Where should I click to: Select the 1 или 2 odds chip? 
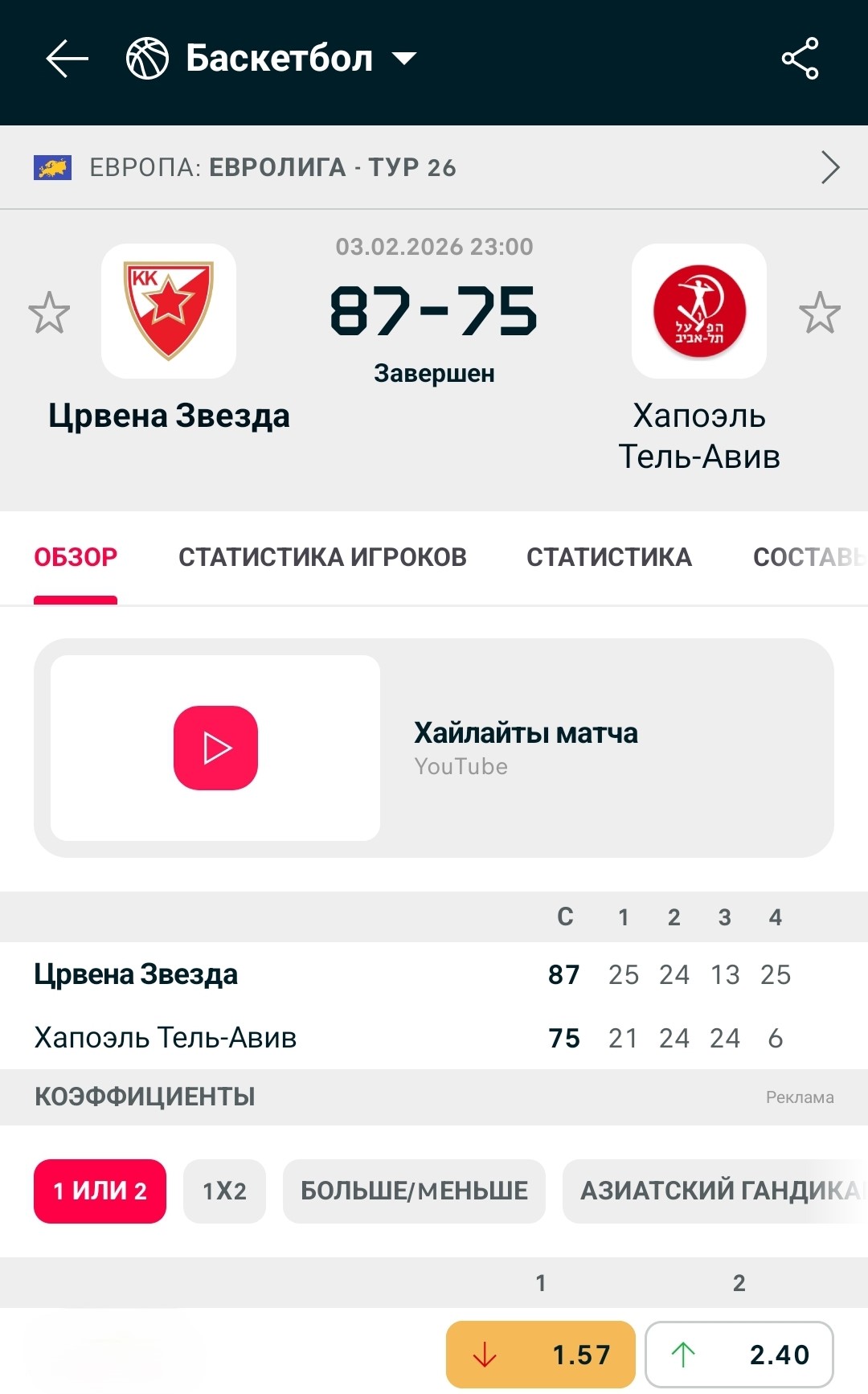click(100, 1191)
